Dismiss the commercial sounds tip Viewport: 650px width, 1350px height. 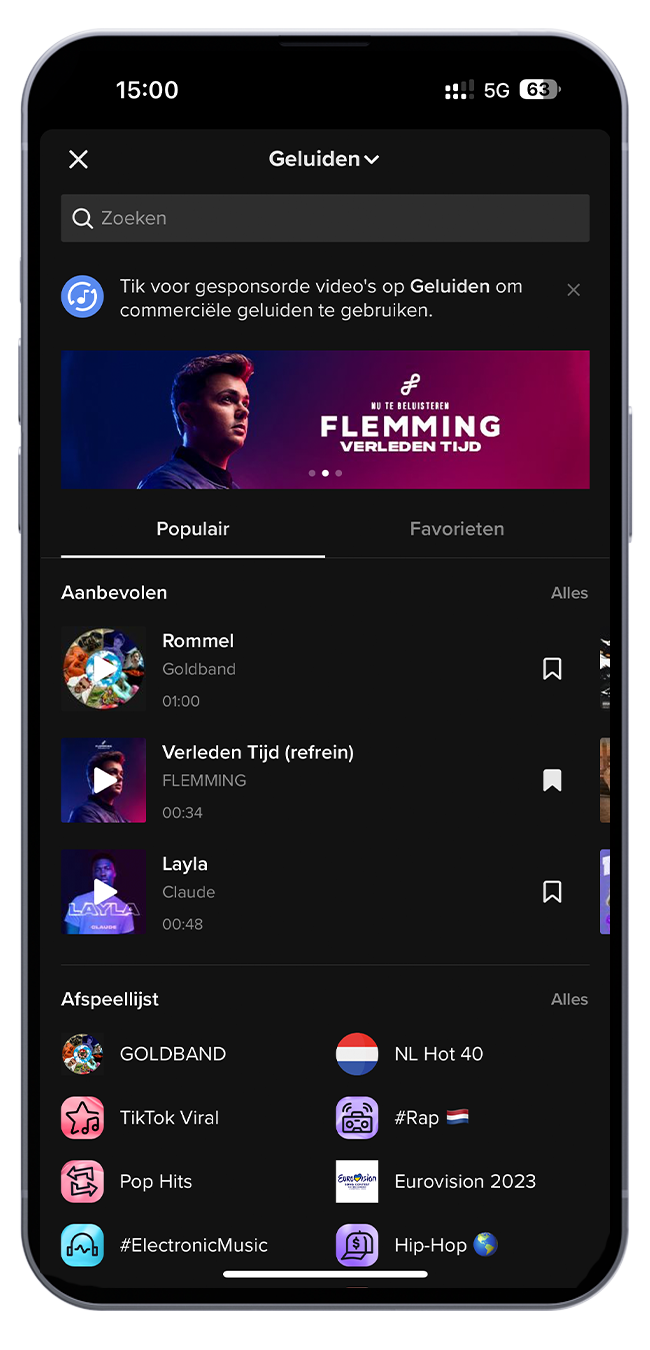pos(573,290)
